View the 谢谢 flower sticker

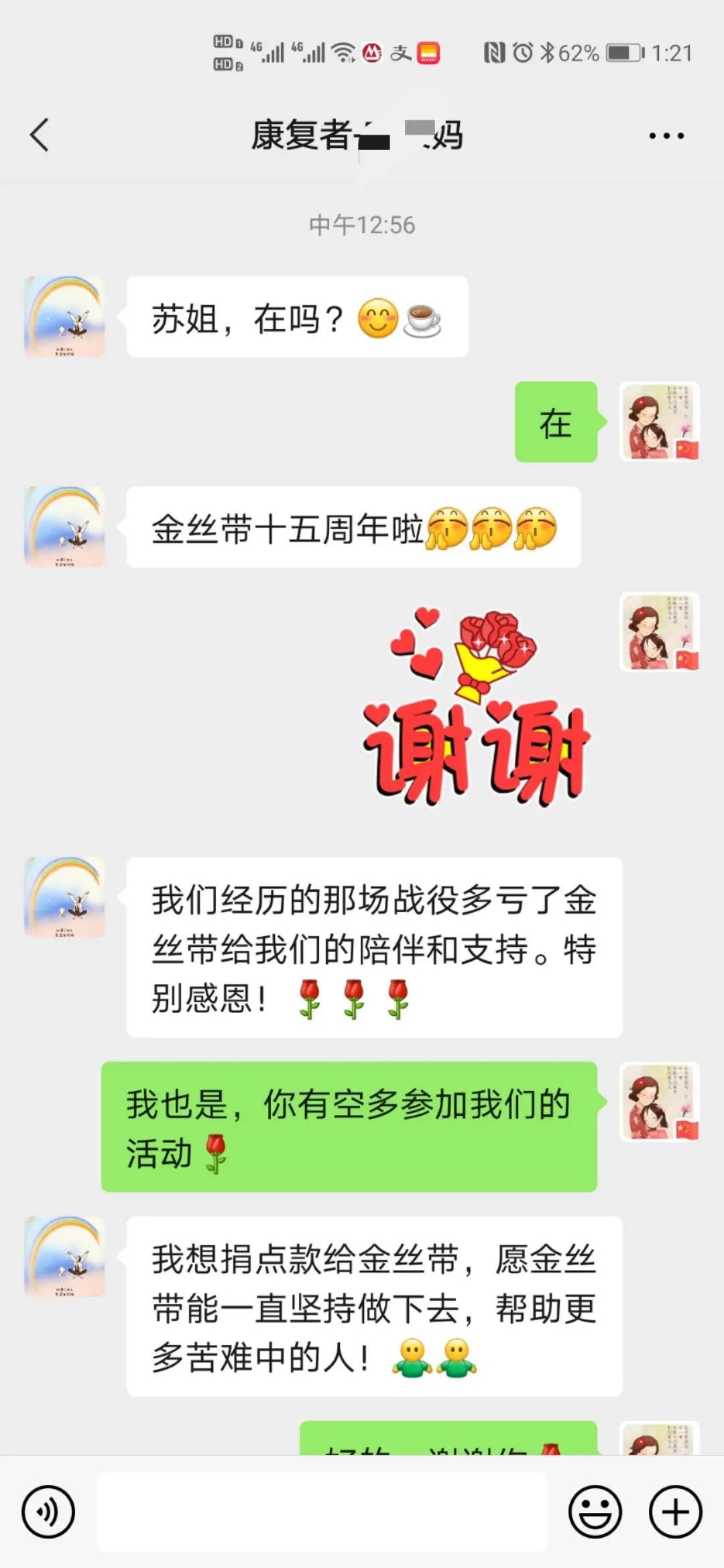click(477, 707)
